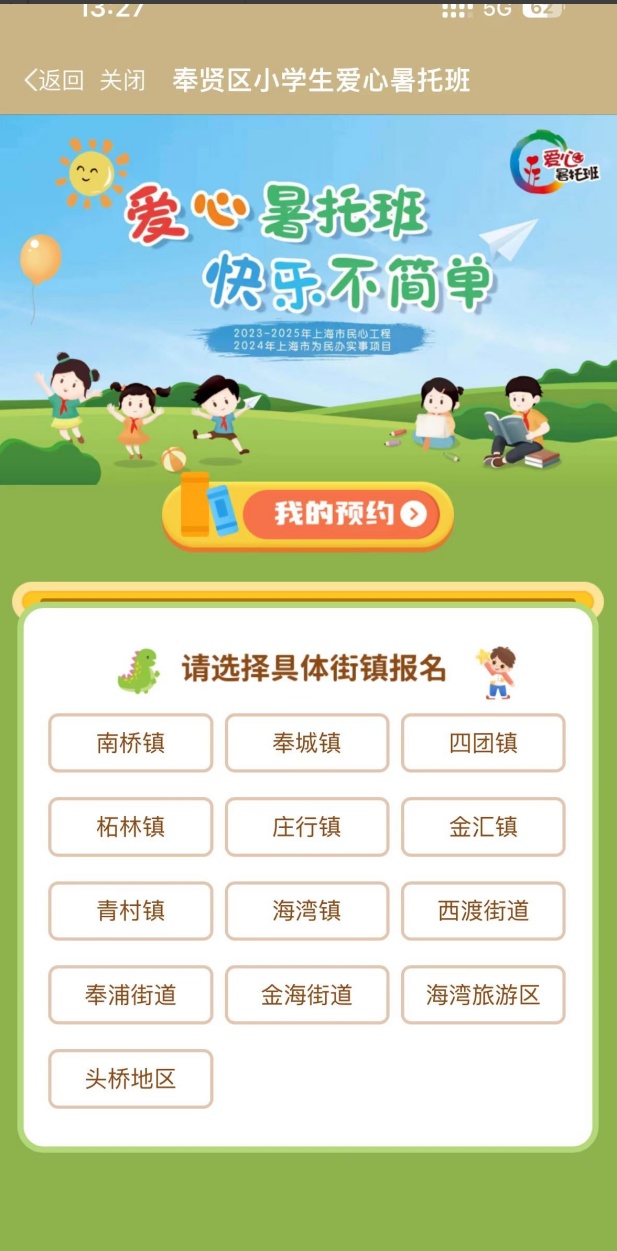Choose 西渡街道

tap(483, 911)
